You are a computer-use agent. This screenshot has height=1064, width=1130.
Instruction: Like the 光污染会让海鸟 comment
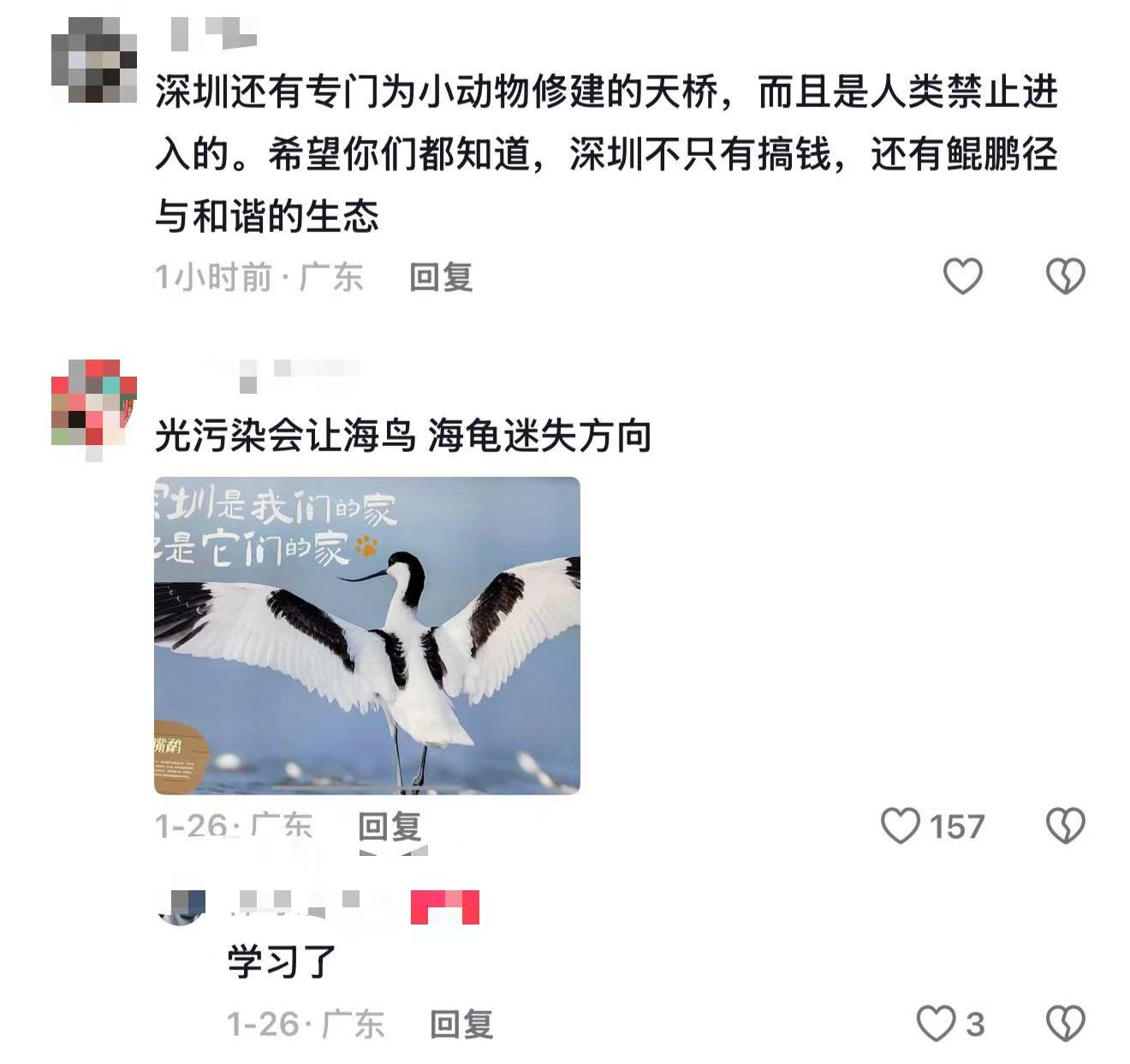(x=901, y=826)
